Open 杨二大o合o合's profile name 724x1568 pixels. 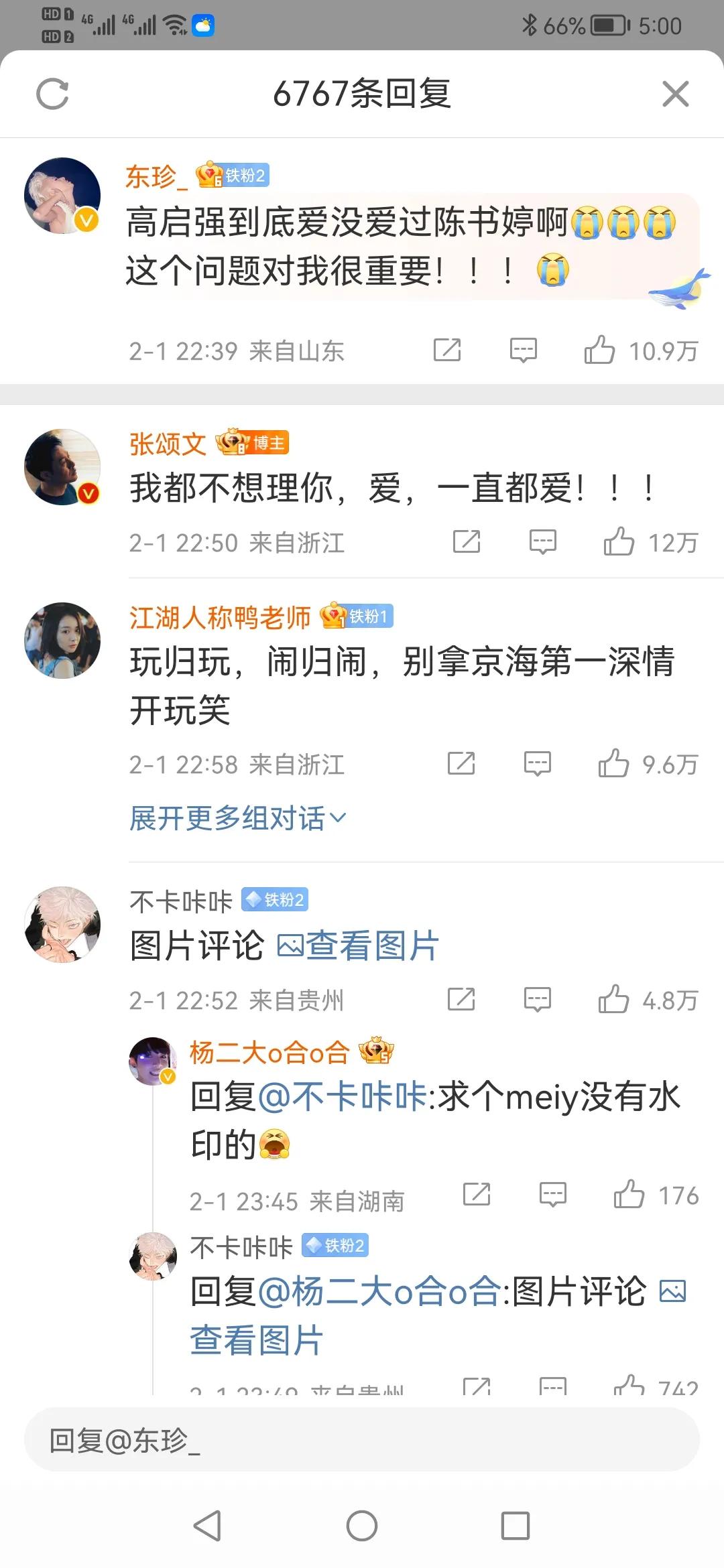[269, 1052]
